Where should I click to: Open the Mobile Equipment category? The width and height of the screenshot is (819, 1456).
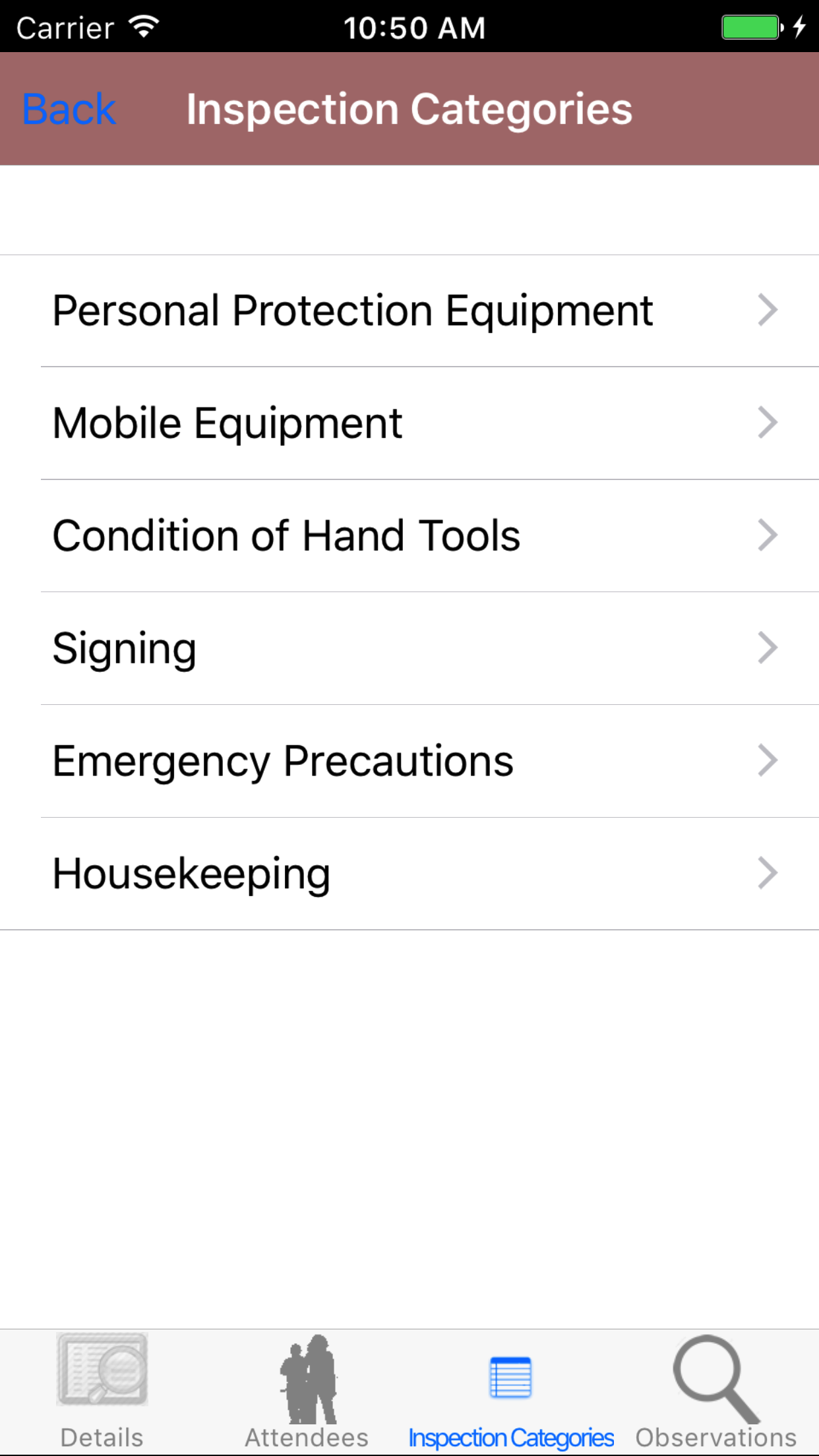409,423
